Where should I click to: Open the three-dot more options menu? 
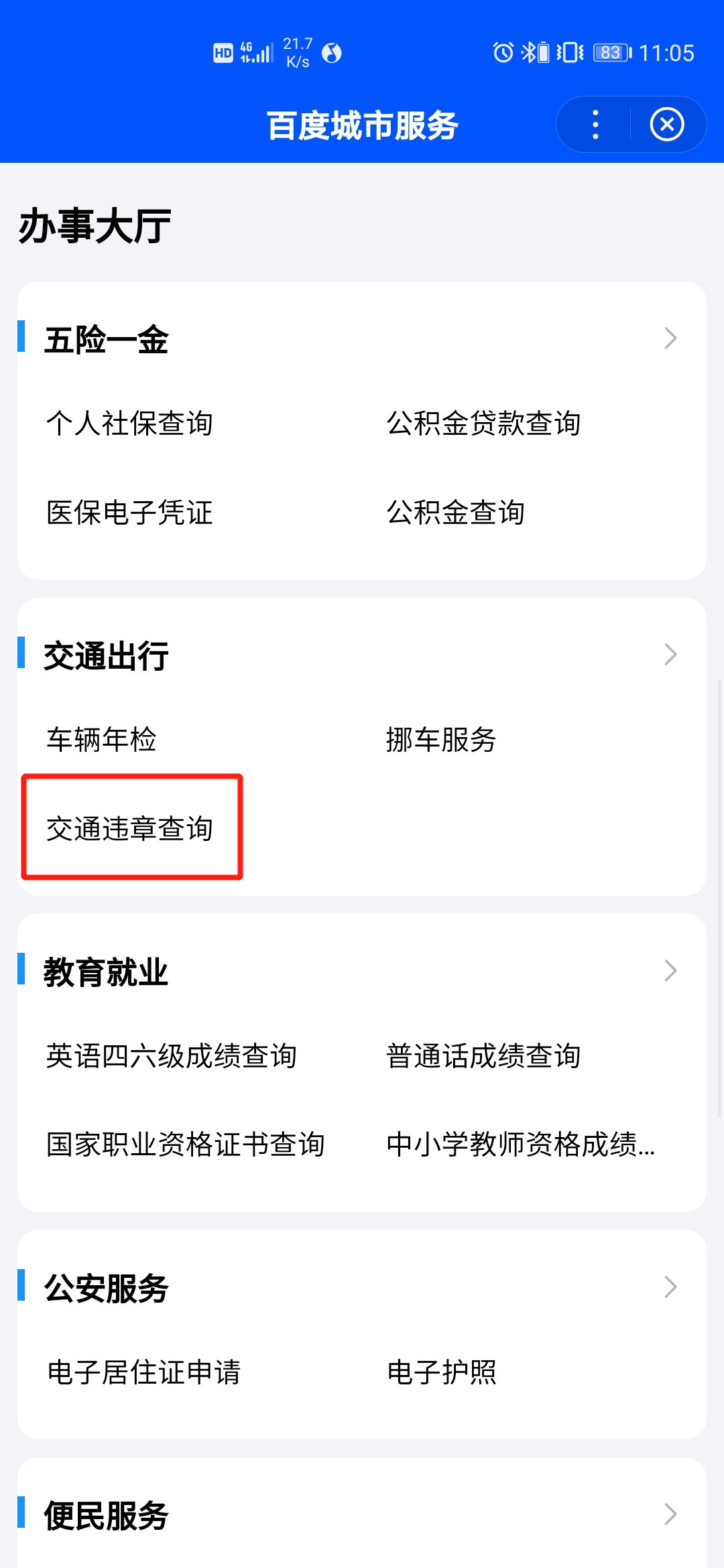click(595, 125)
